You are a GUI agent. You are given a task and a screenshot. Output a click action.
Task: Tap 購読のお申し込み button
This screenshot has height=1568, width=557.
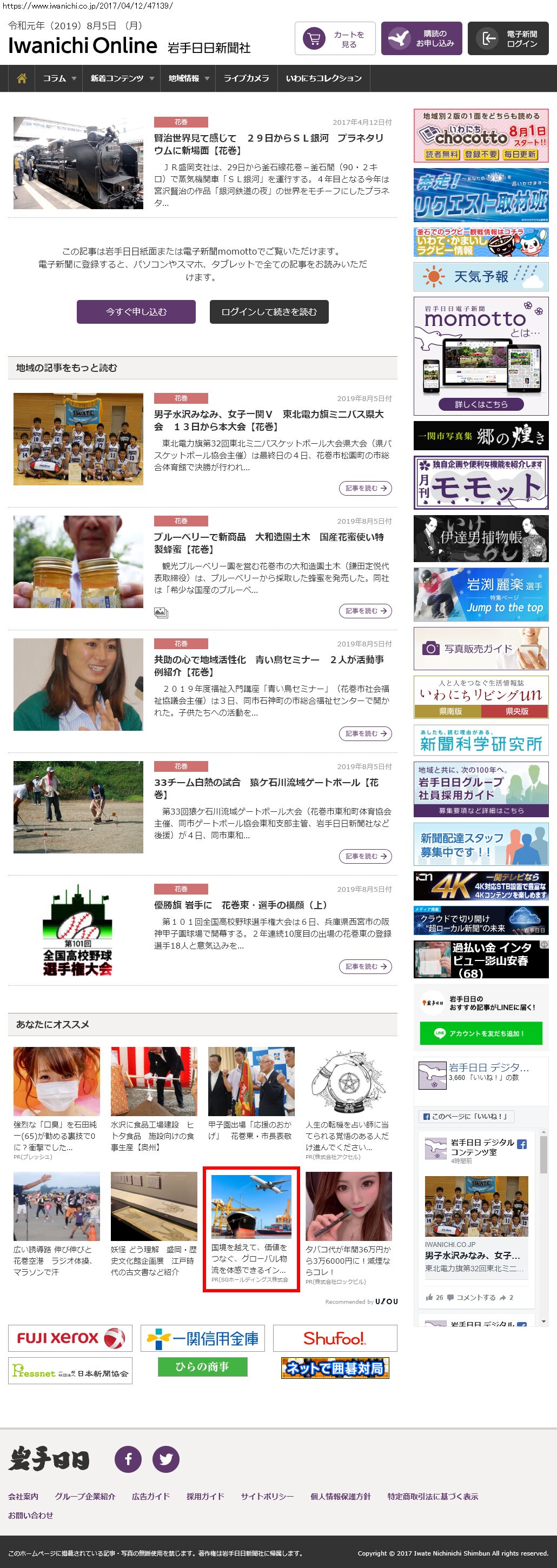[x=421, y=39]
